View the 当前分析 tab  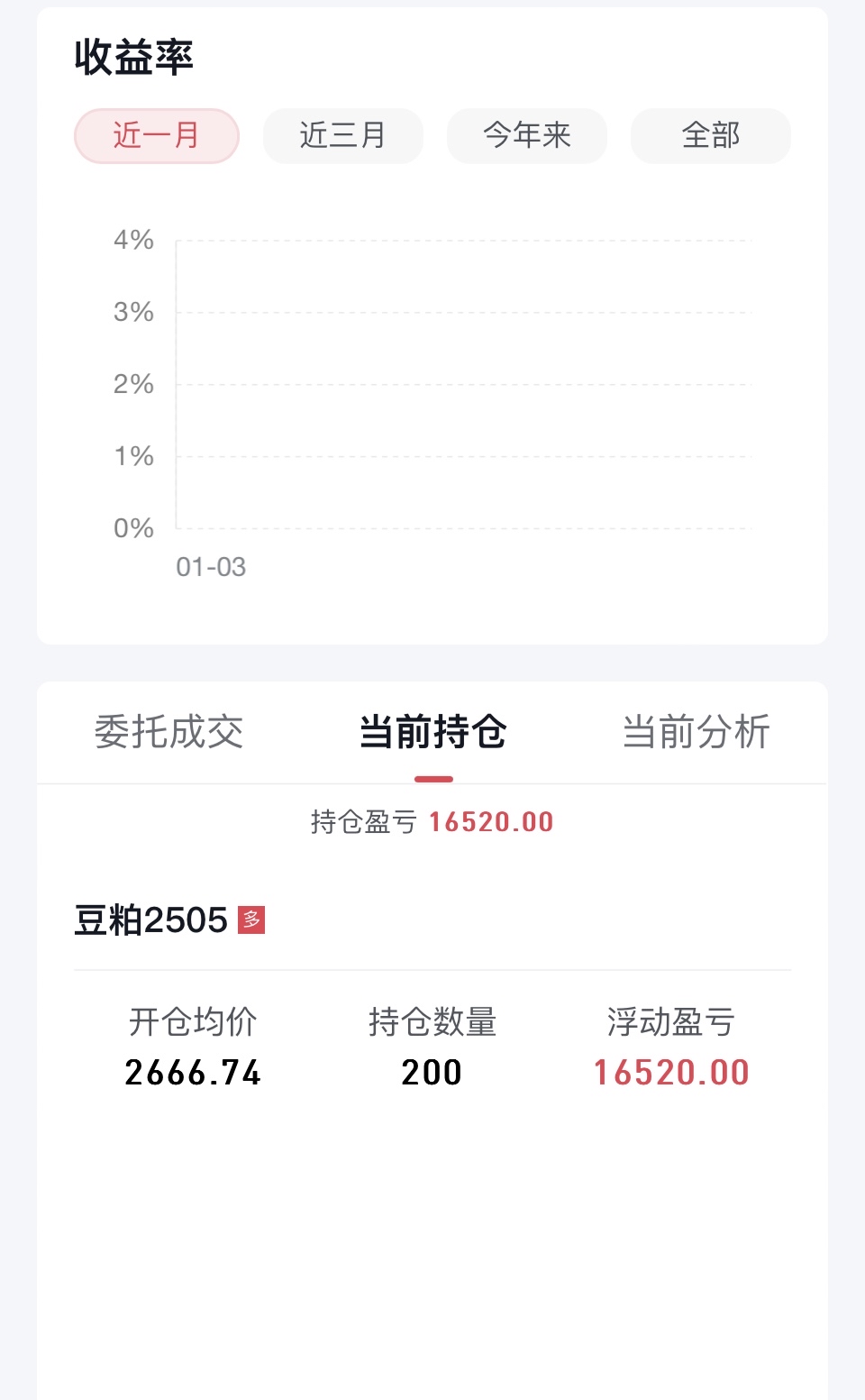click(x=697, y=731)
